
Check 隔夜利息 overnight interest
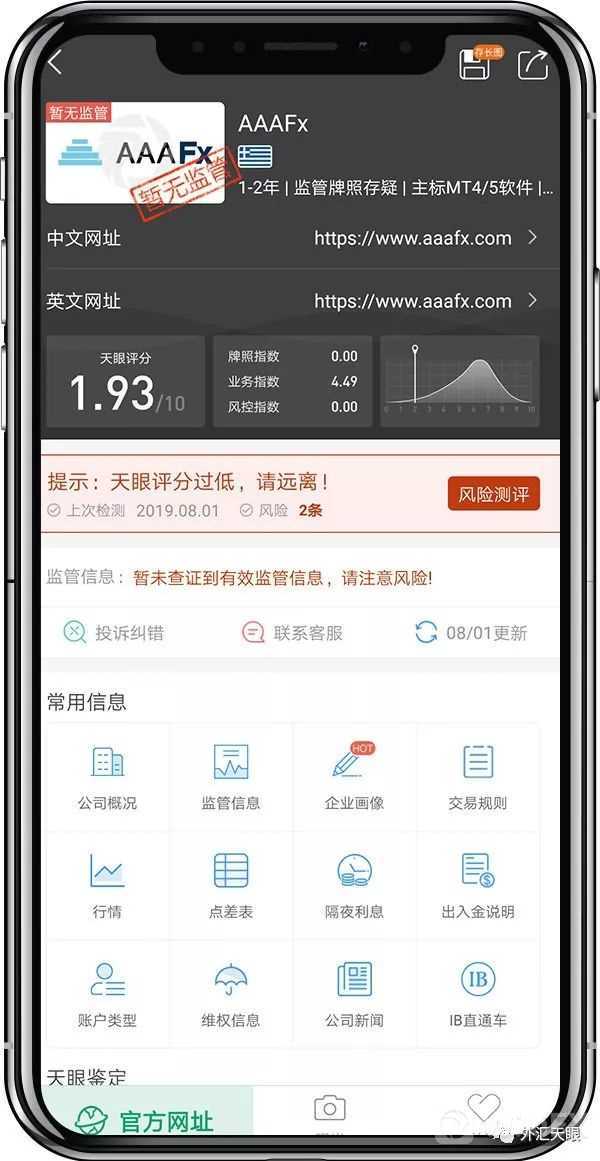[354, 885]
